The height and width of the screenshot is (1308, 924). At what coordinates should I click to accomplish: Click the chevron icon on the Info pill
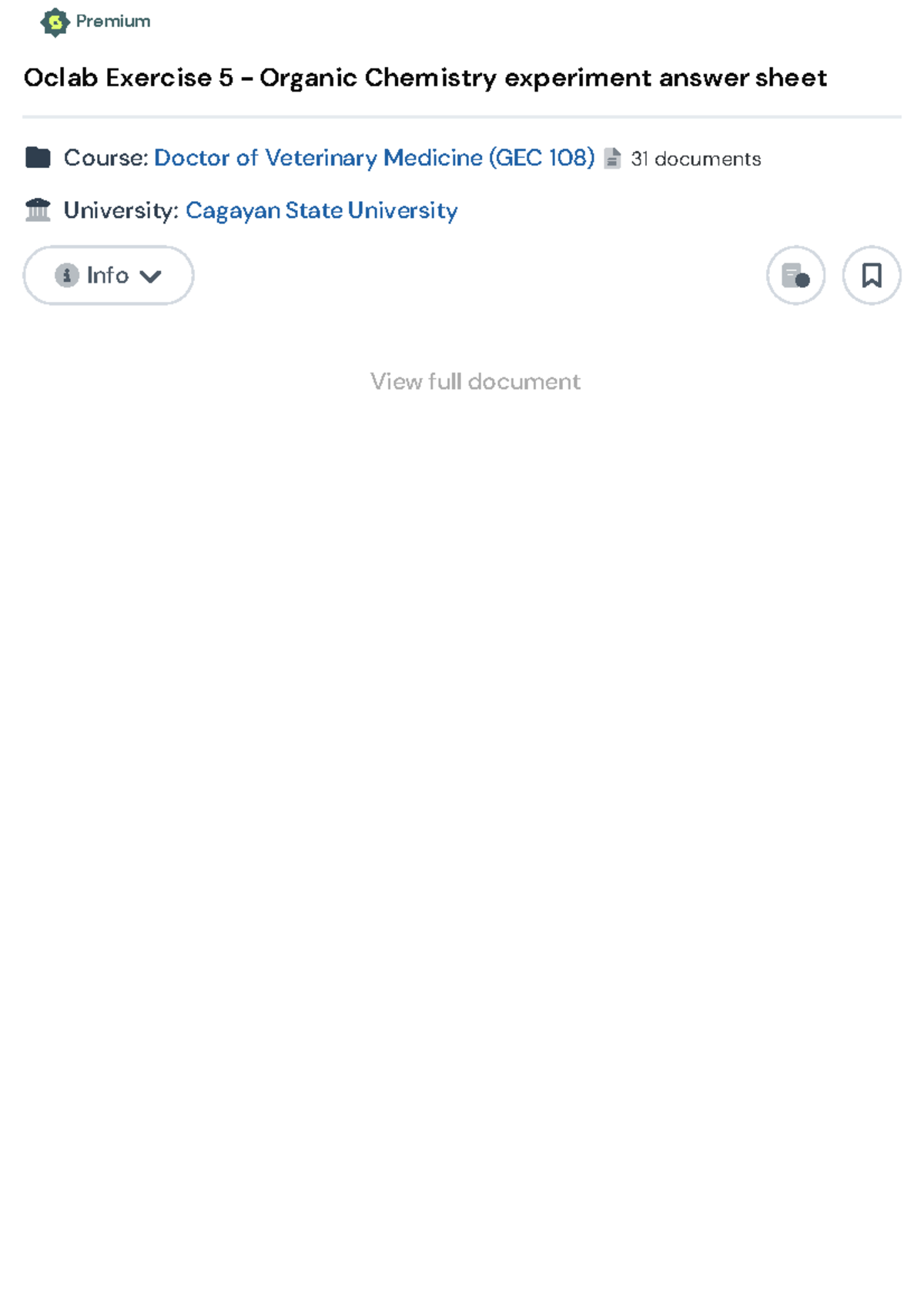[x=151, y=275]
